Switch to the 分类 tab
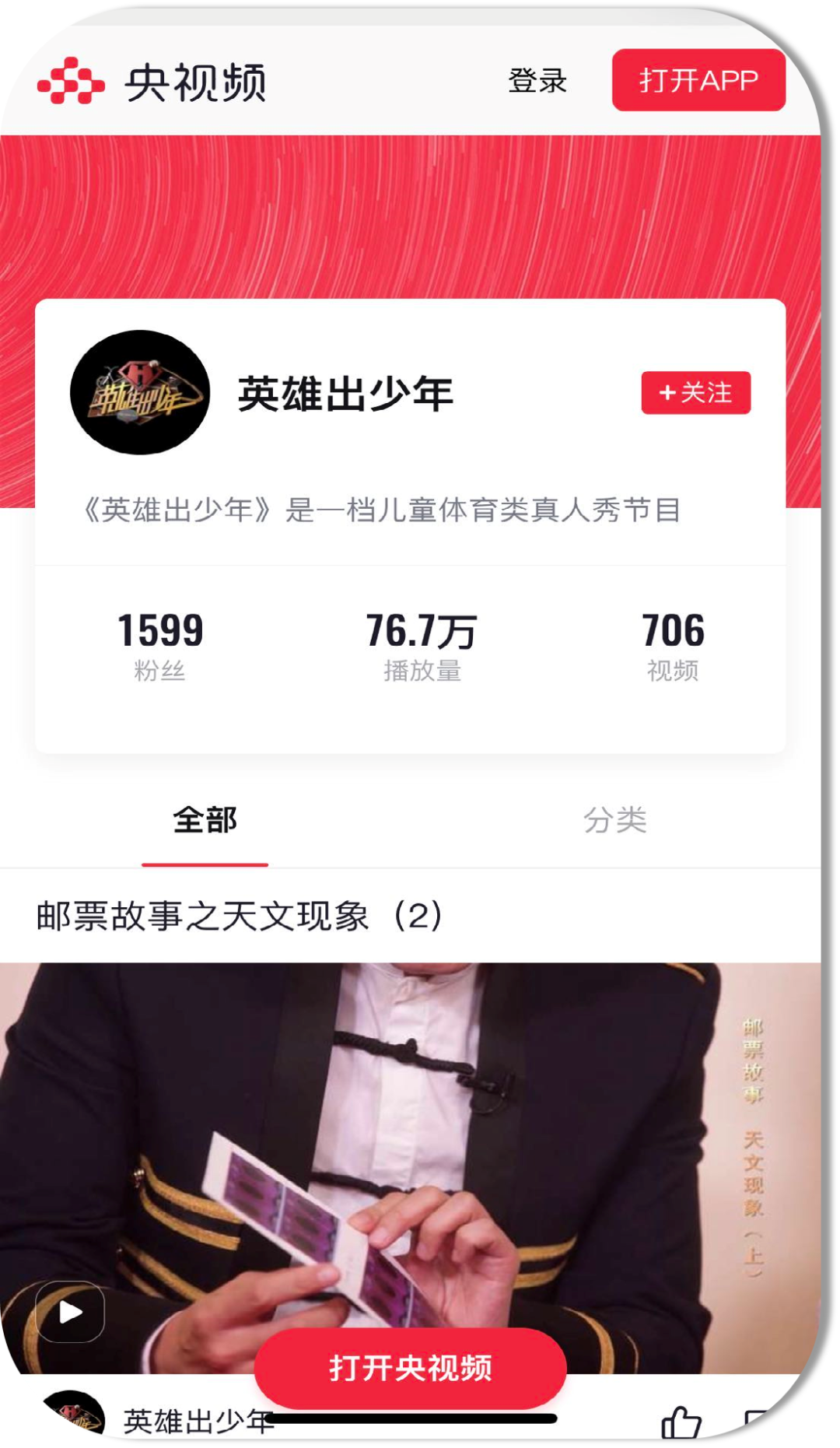840x1448 pixels. [x=614, y=820]
